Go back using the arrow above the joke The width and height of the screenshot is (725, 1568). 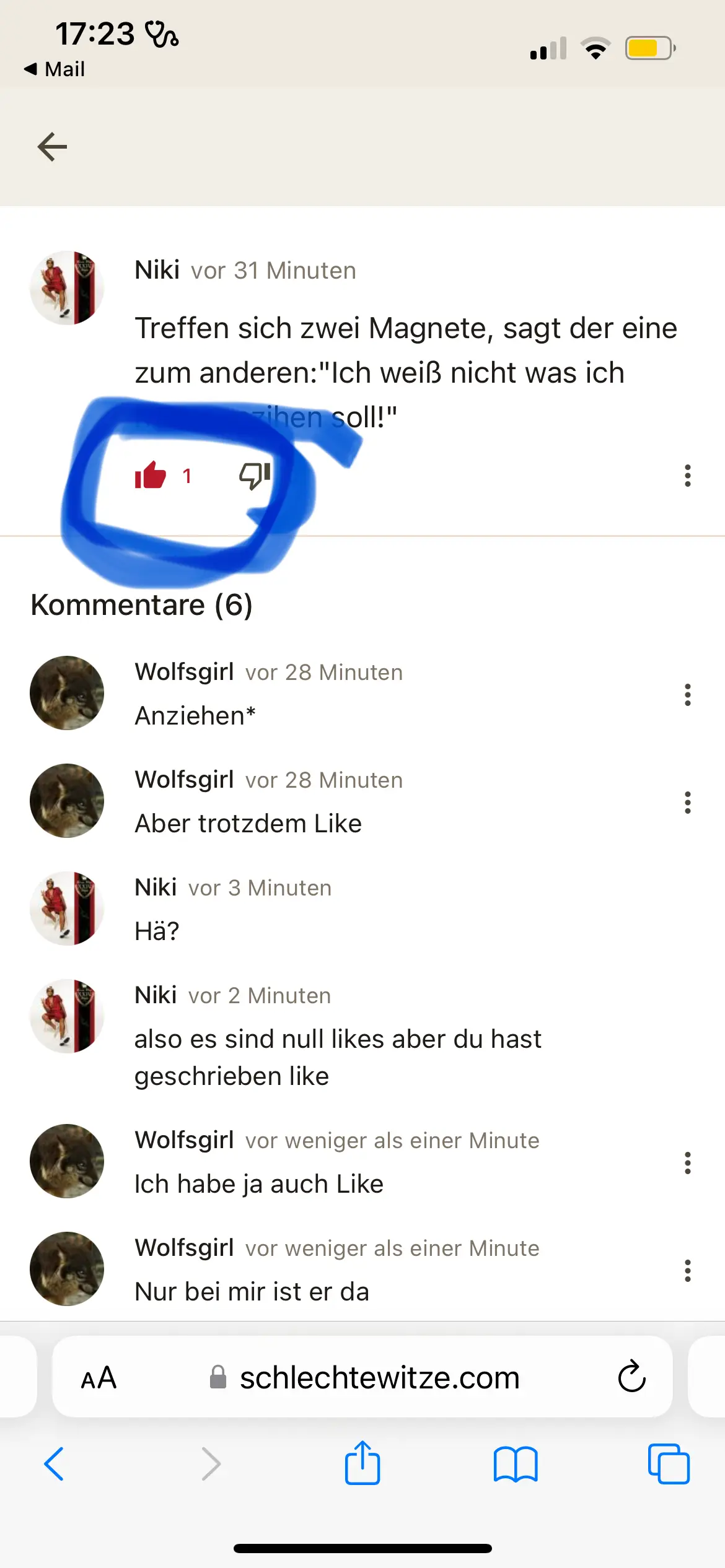[x=52, y=147]
